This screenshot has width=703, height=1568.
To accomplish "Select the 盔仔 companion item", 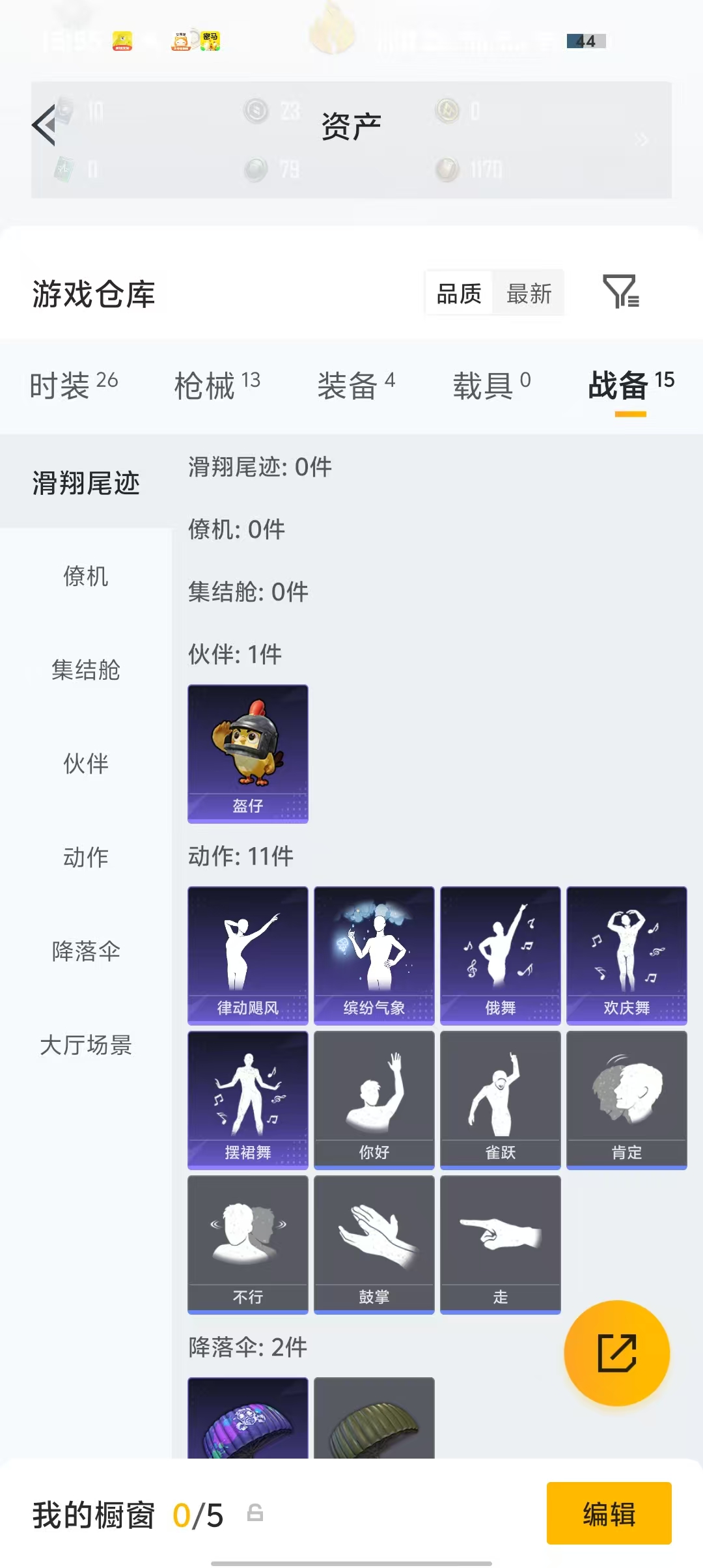I will pos(247,754).
